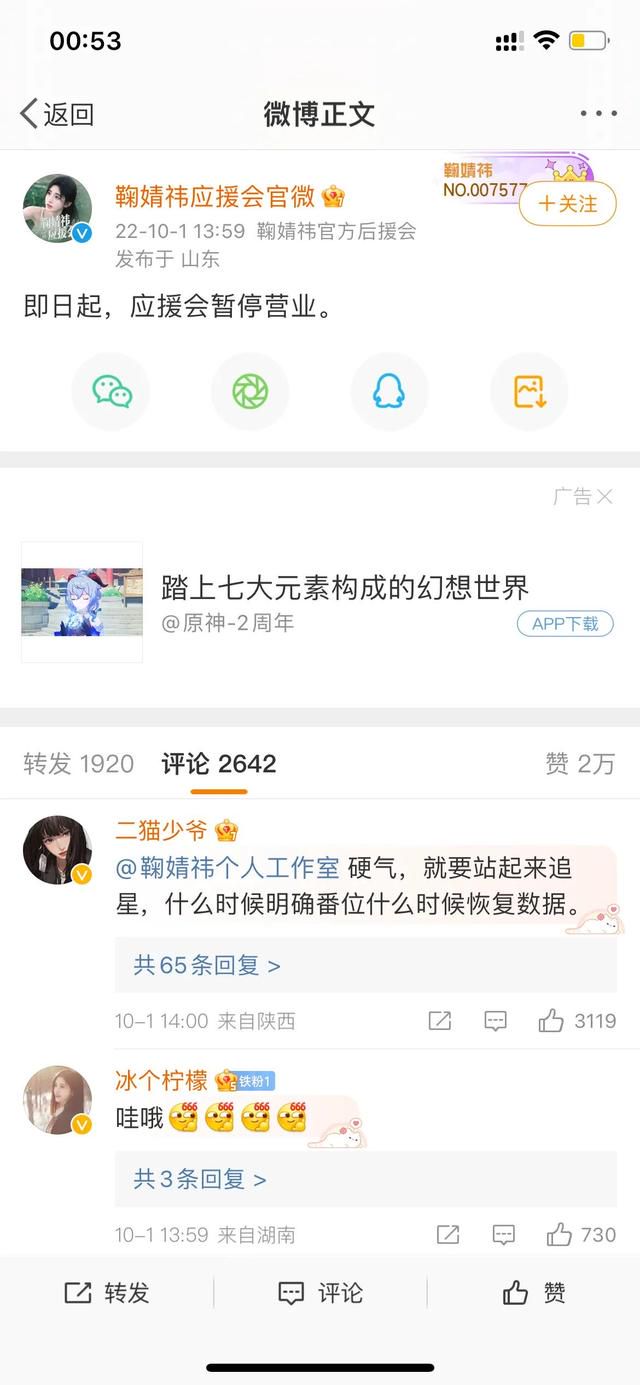Open the three-dot overflow menu

(598, 114)
